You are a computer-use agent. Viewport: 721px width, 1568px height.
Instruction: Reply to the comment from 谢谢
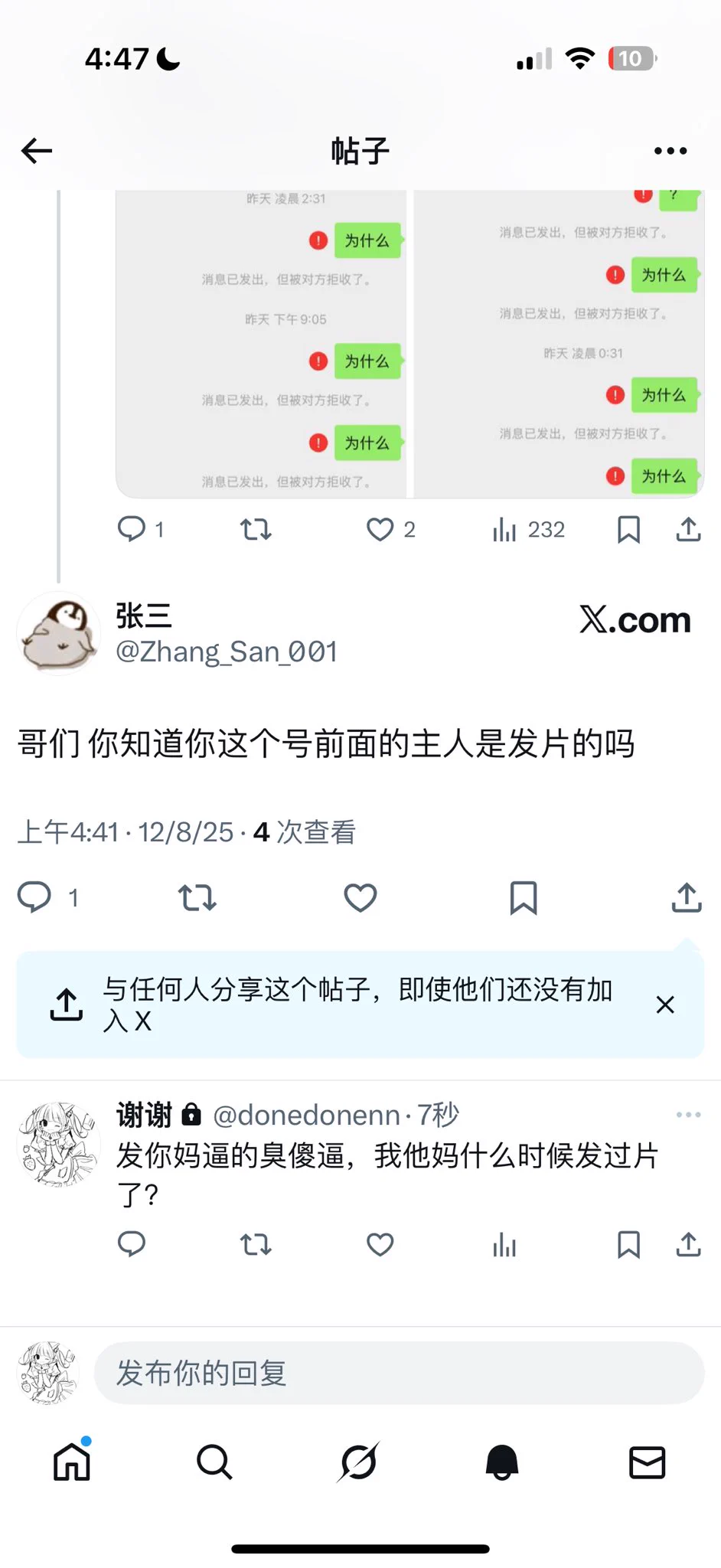[x=132, y=1245]
